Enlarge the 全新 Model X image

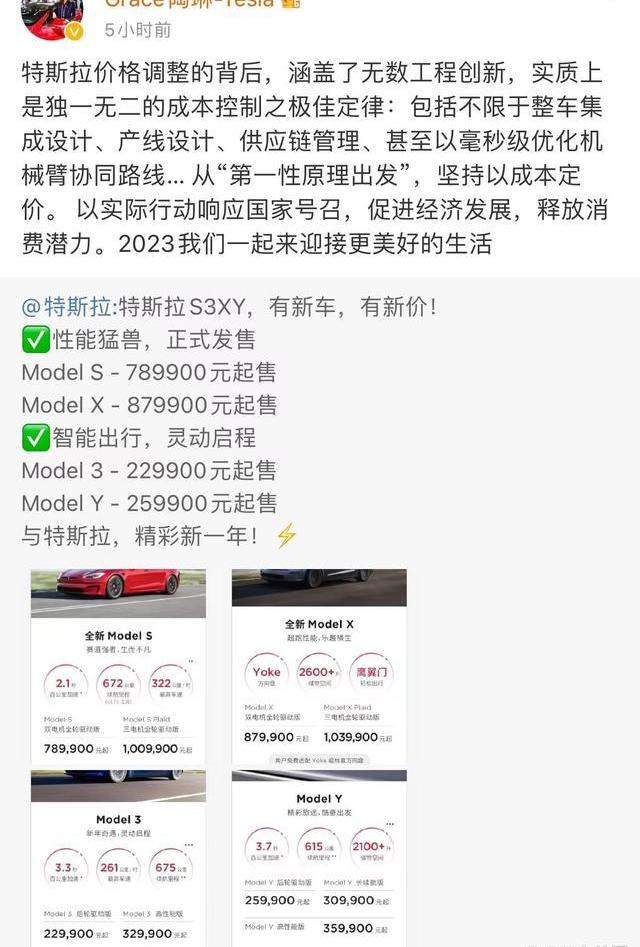coord(319,667)
